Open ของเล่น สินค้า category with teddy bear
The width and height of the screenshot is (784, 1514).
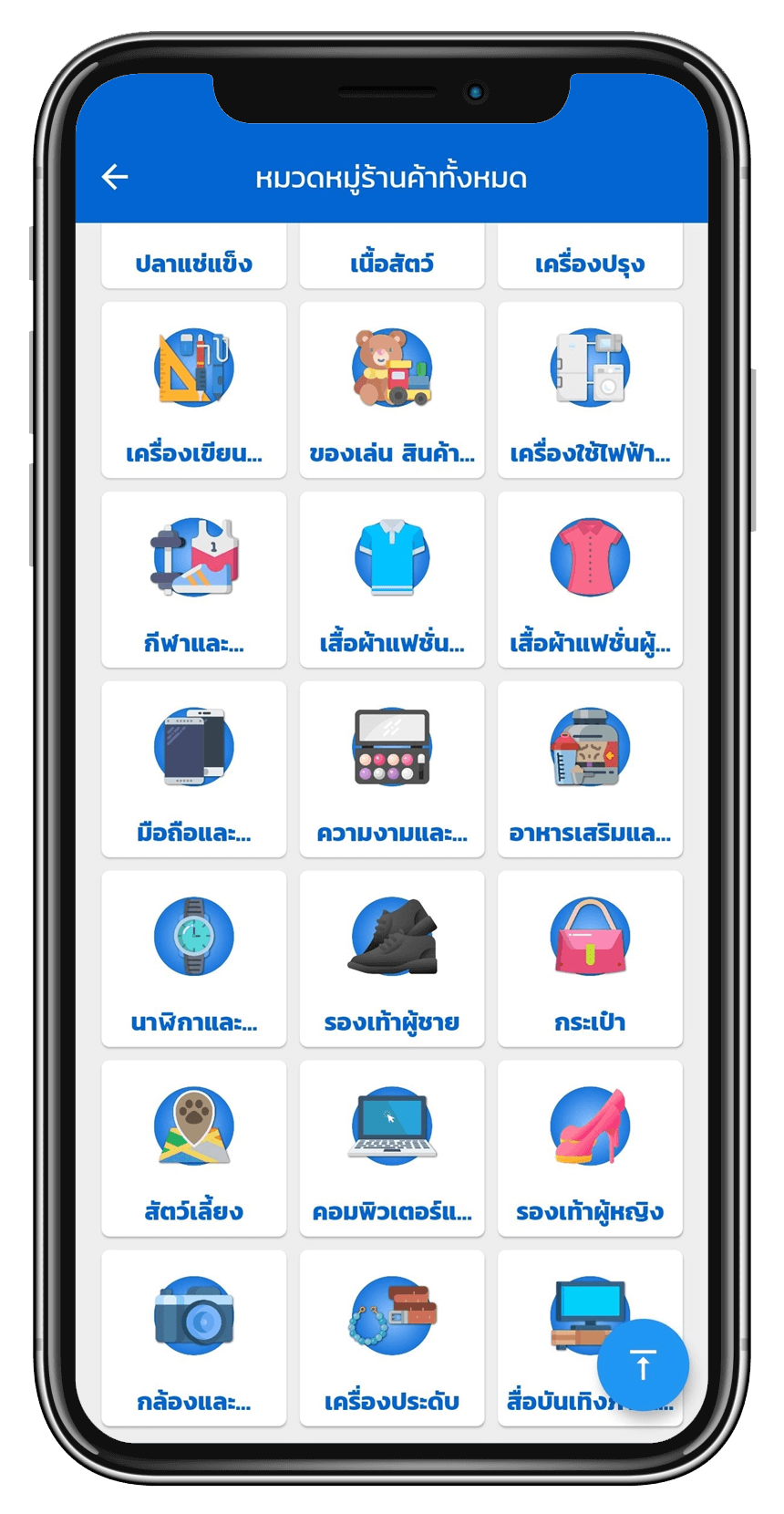click(392, 390)
